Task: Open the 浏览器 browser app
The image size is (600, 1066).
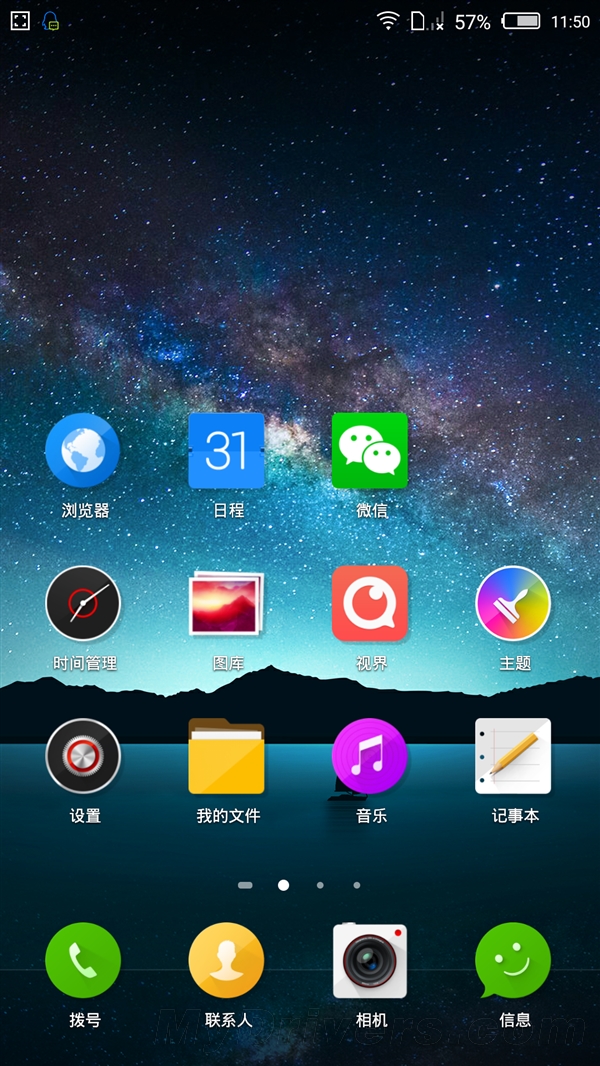Action: coord(83,451)
